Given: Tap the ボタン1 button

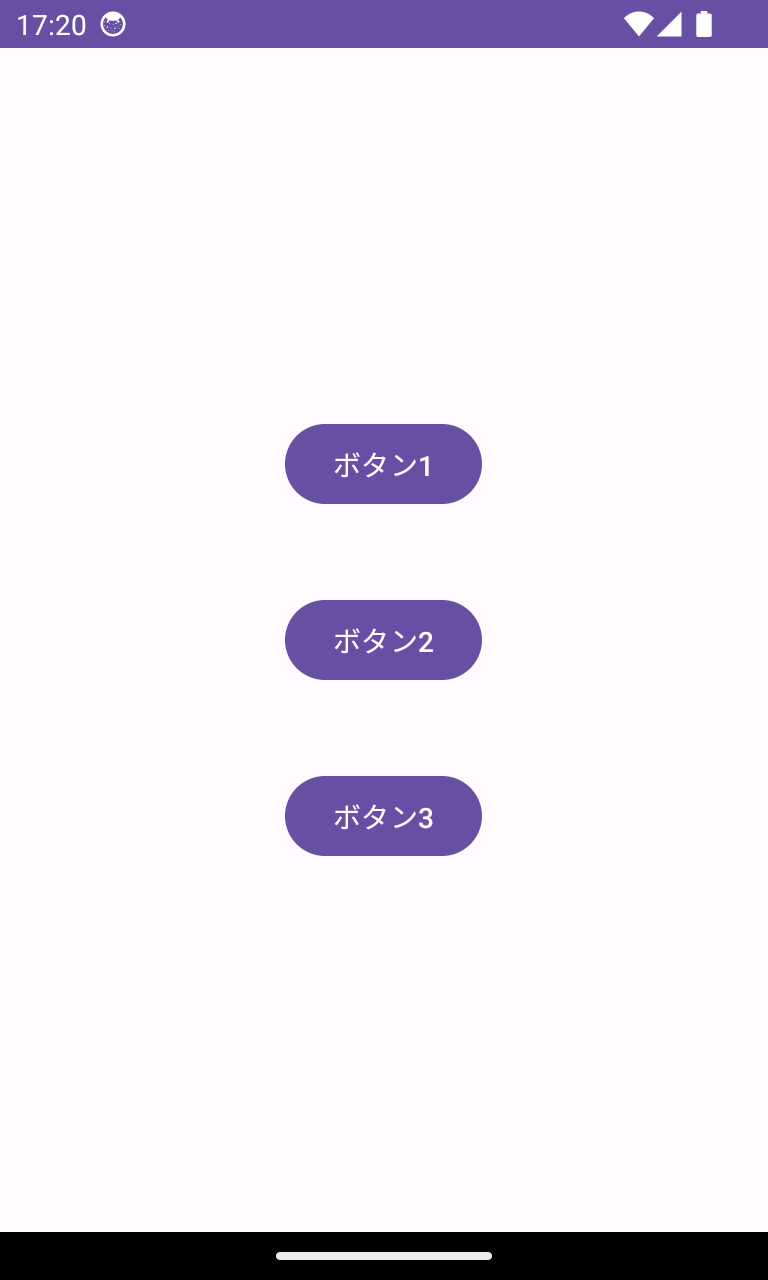Looking at the screenshot, I should point(383,464).
